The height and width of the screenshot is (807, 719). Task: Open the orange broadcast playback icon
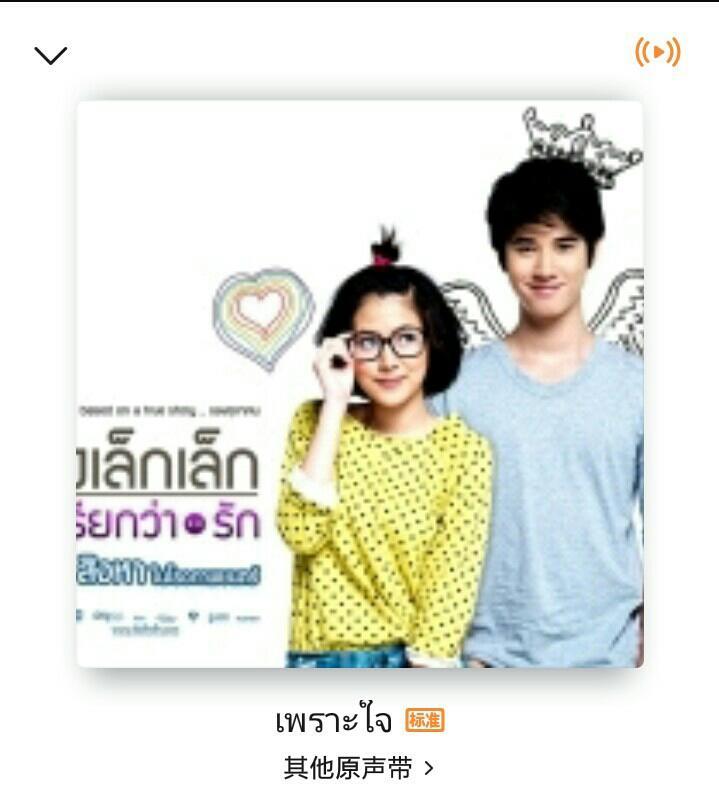coord(657,52)
